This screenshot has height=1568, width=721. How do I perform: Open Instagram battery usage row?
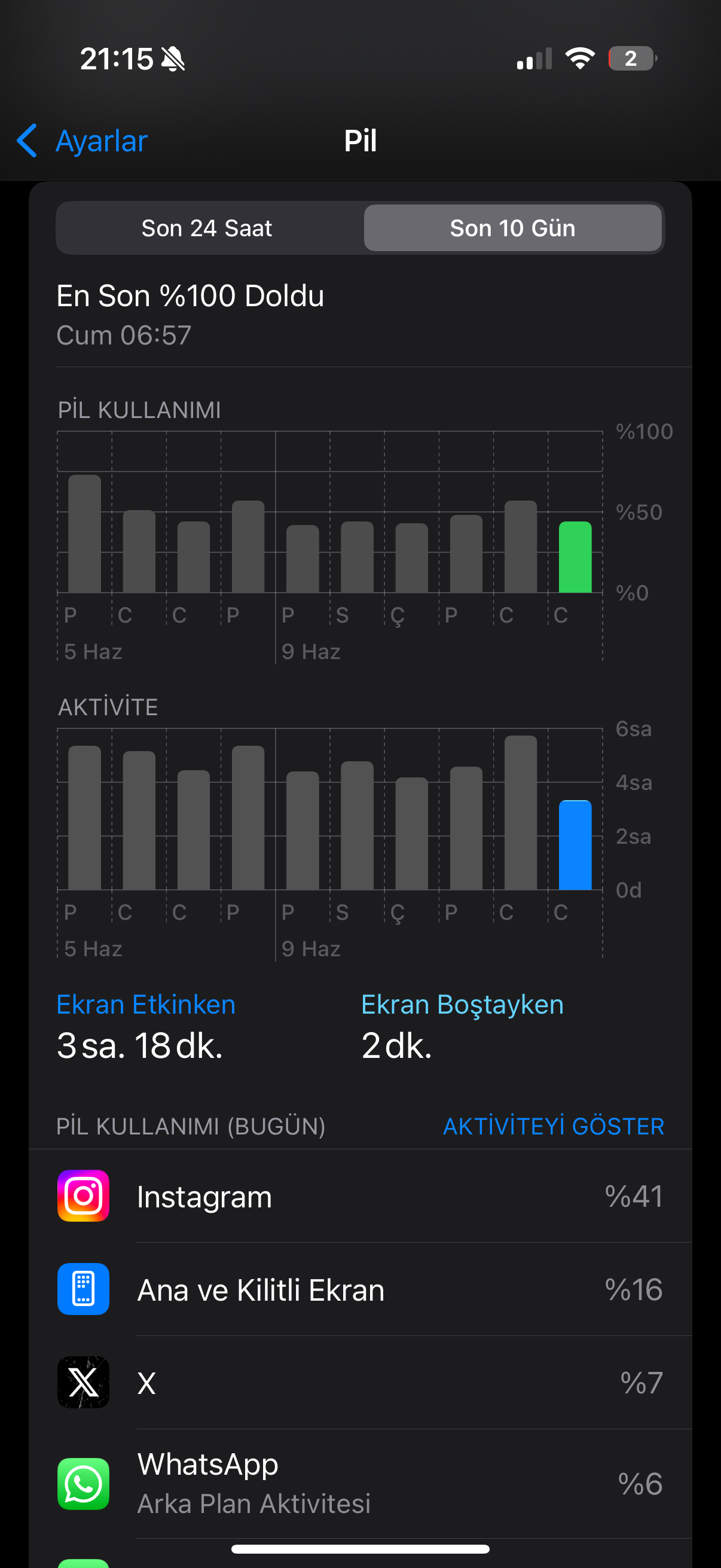(x=360, y=1196)
